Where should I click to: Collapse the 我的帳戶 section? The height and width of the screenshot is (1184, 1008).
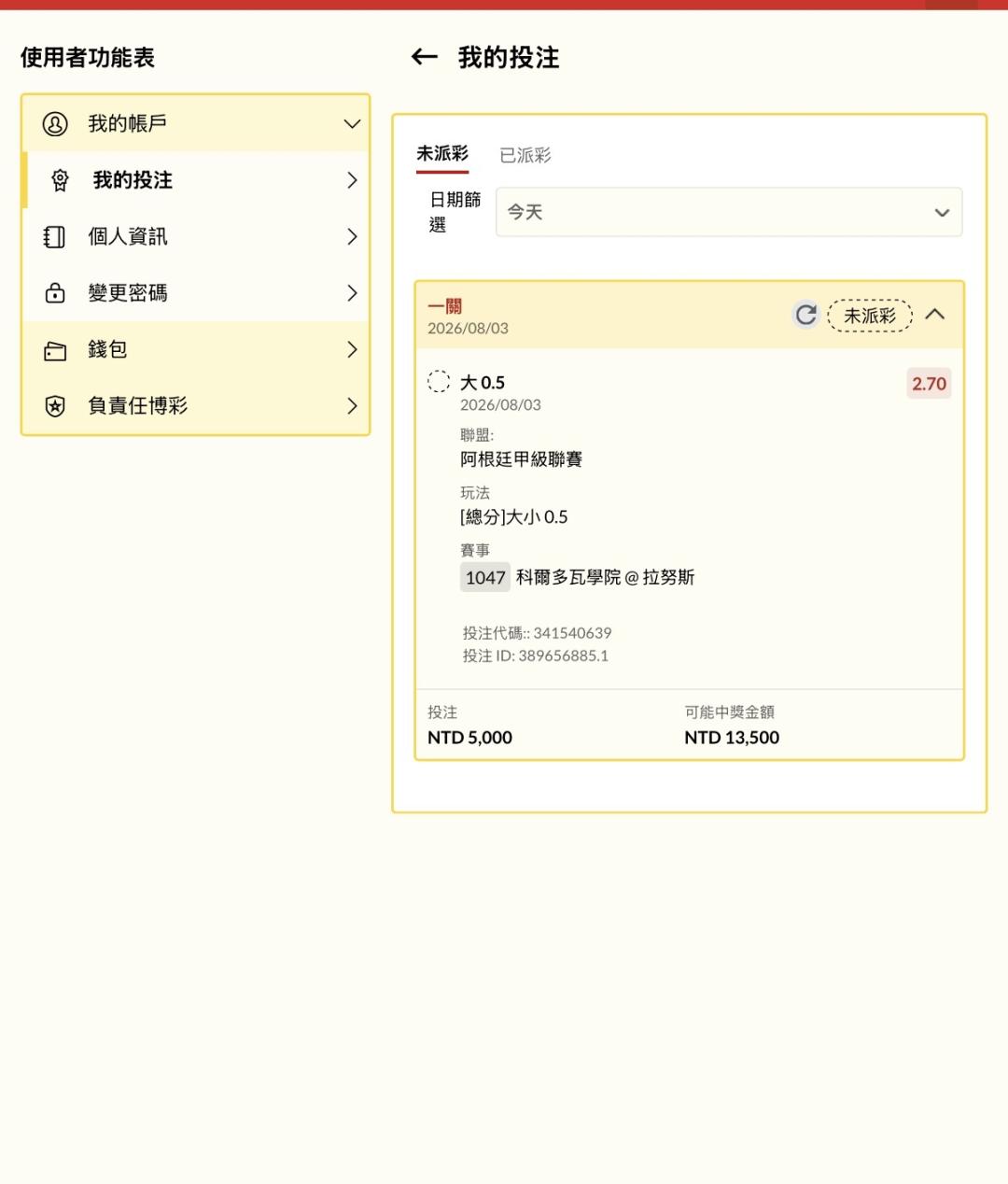click(196, 123)
